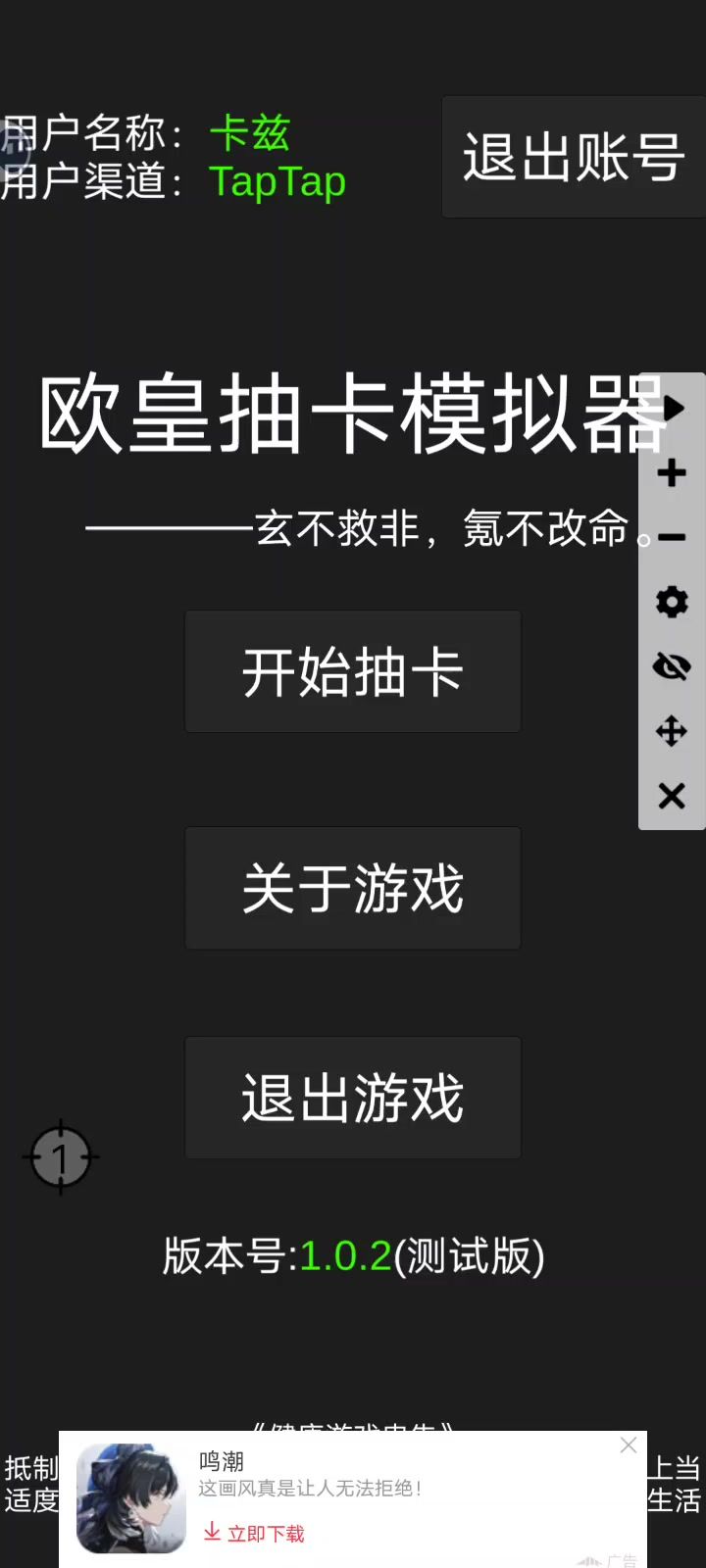The image size is (706, 1568).
Task: Tap the play arrow on the floating toolbar
Action: tap(673, 408)
